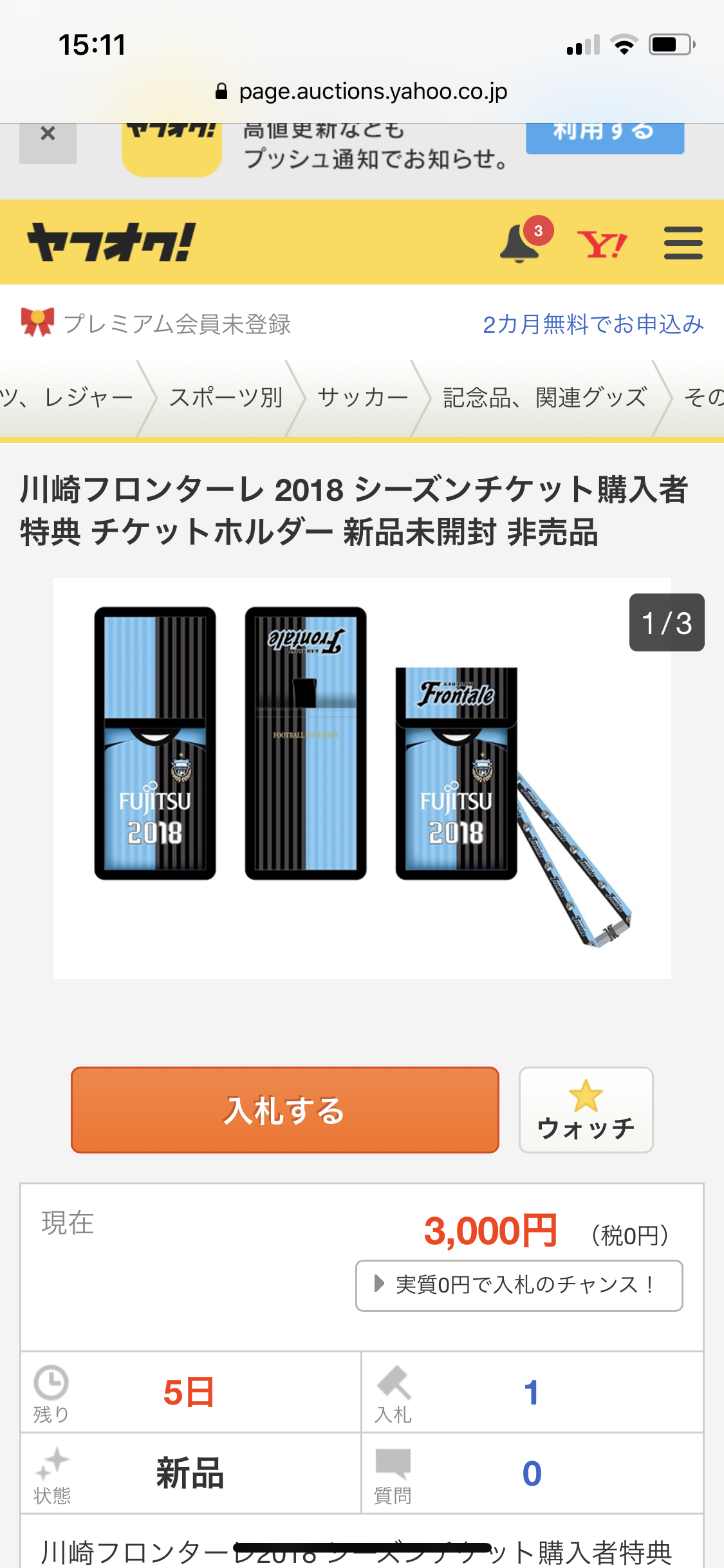Go to the ヤフオク! home logo
The image size is (724, 1568).
point(111,243)
